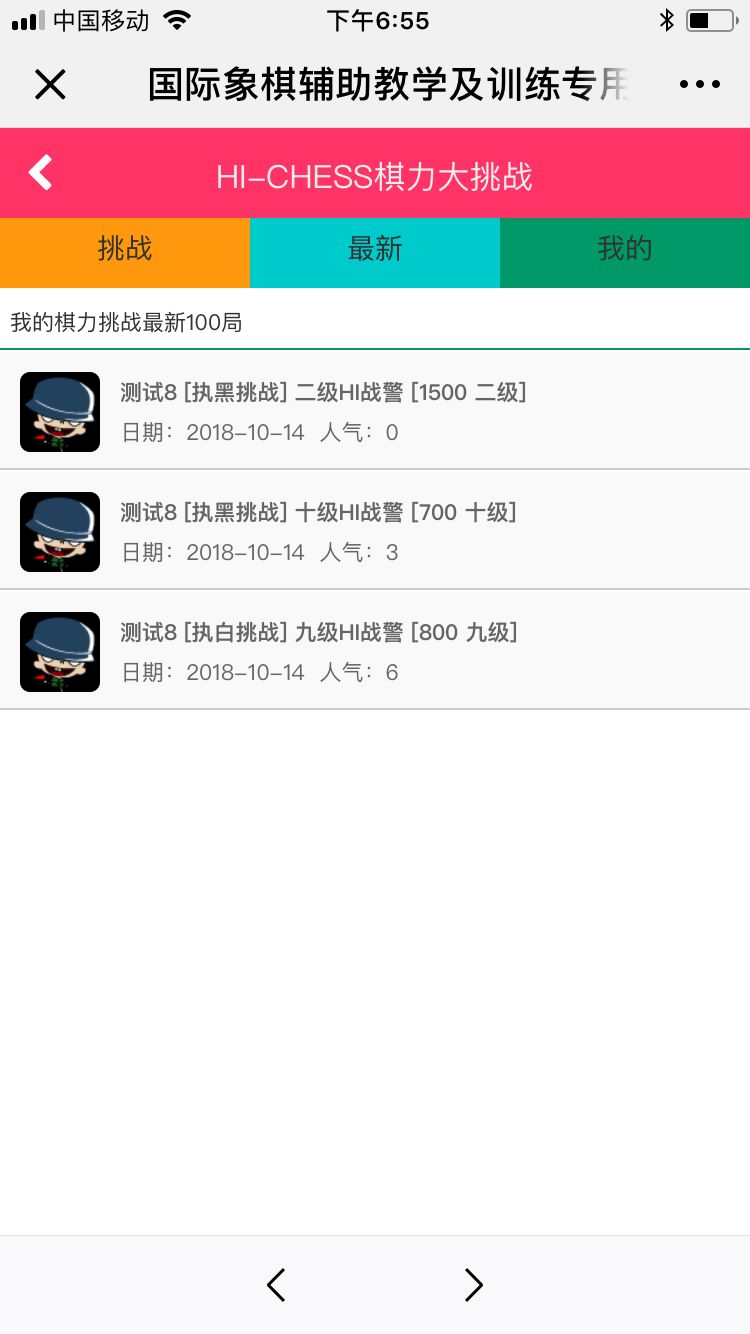Open the three-dot more options menu
The height and width of the screenshot is (1334, 750).
tap(699, 85)
